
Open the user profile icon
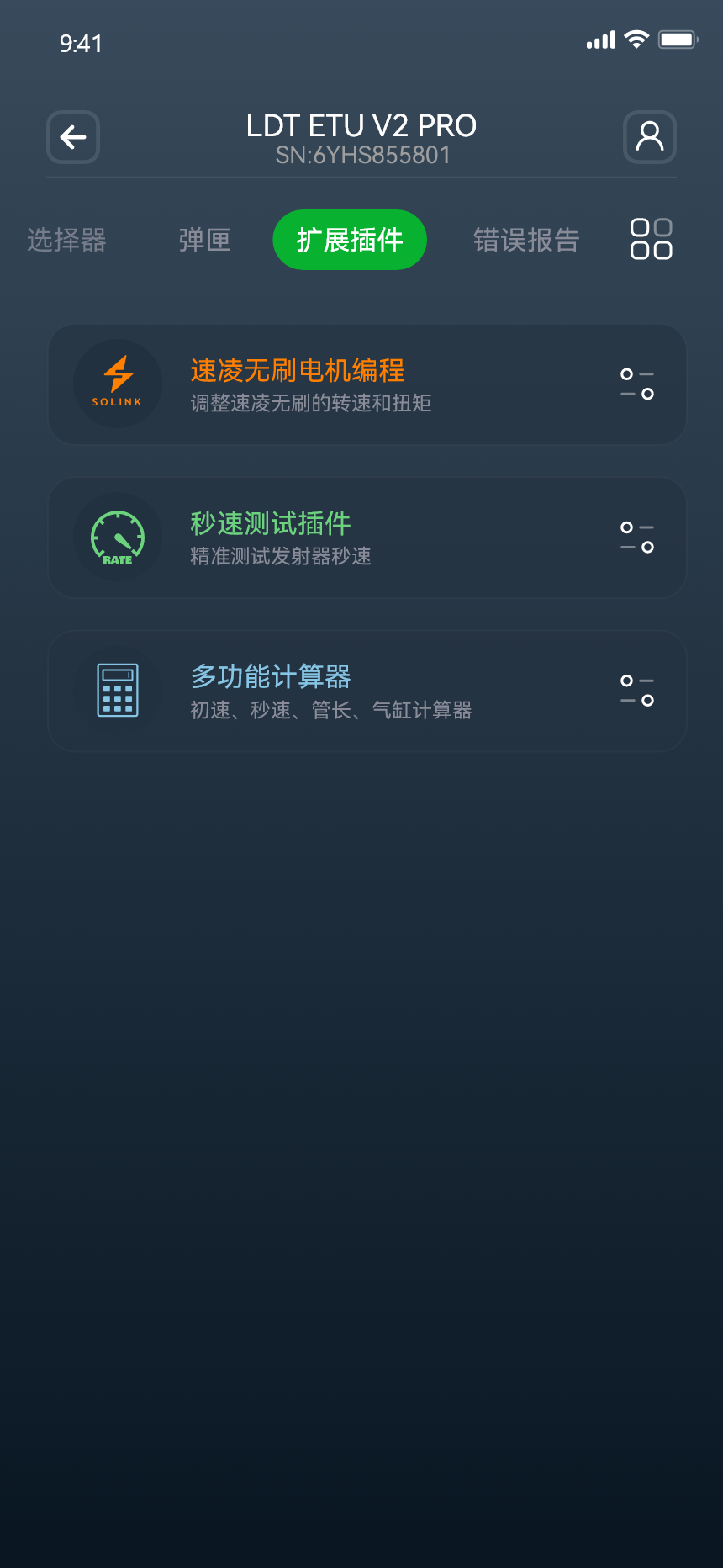pos(649,137)
